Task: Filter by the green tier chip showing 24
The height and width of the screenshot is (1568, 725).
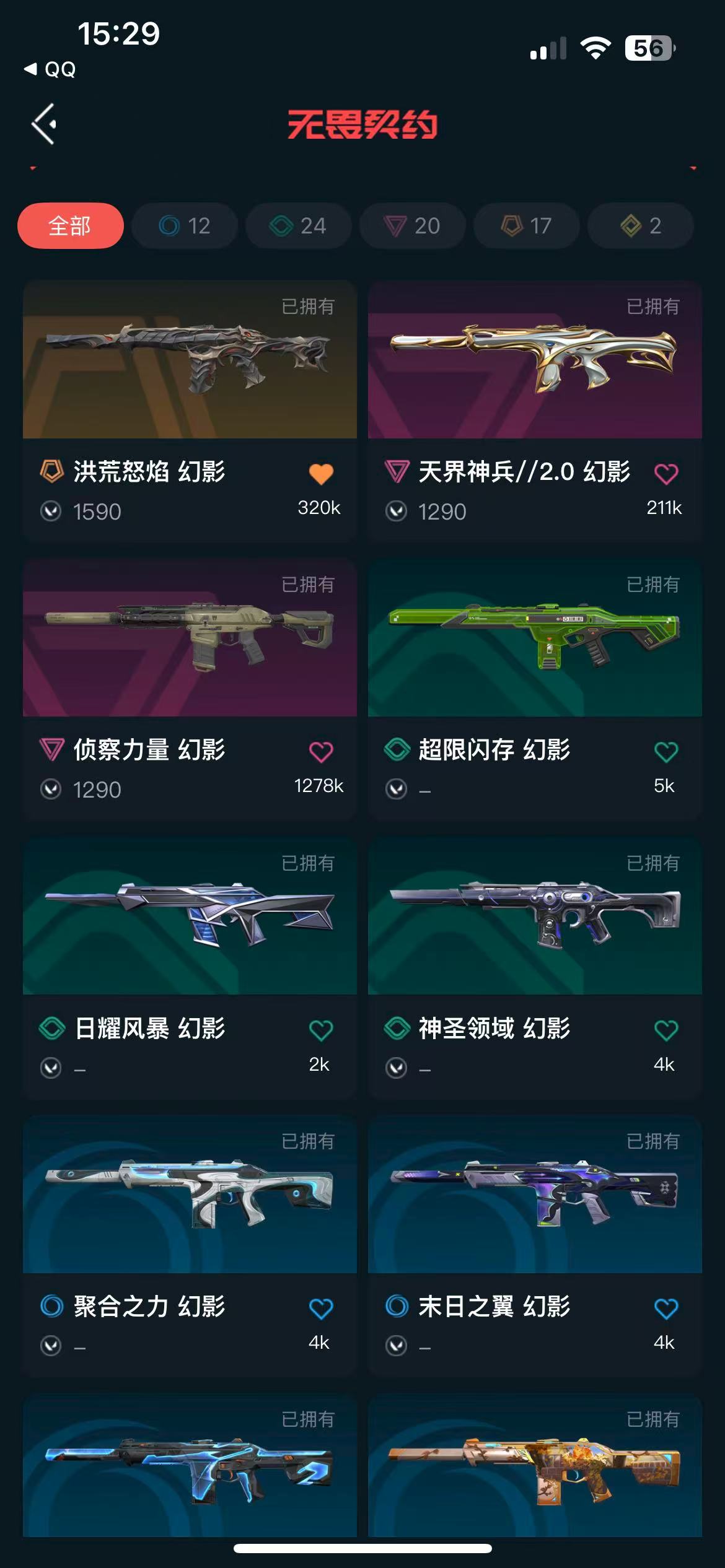Action: point(299,226)
